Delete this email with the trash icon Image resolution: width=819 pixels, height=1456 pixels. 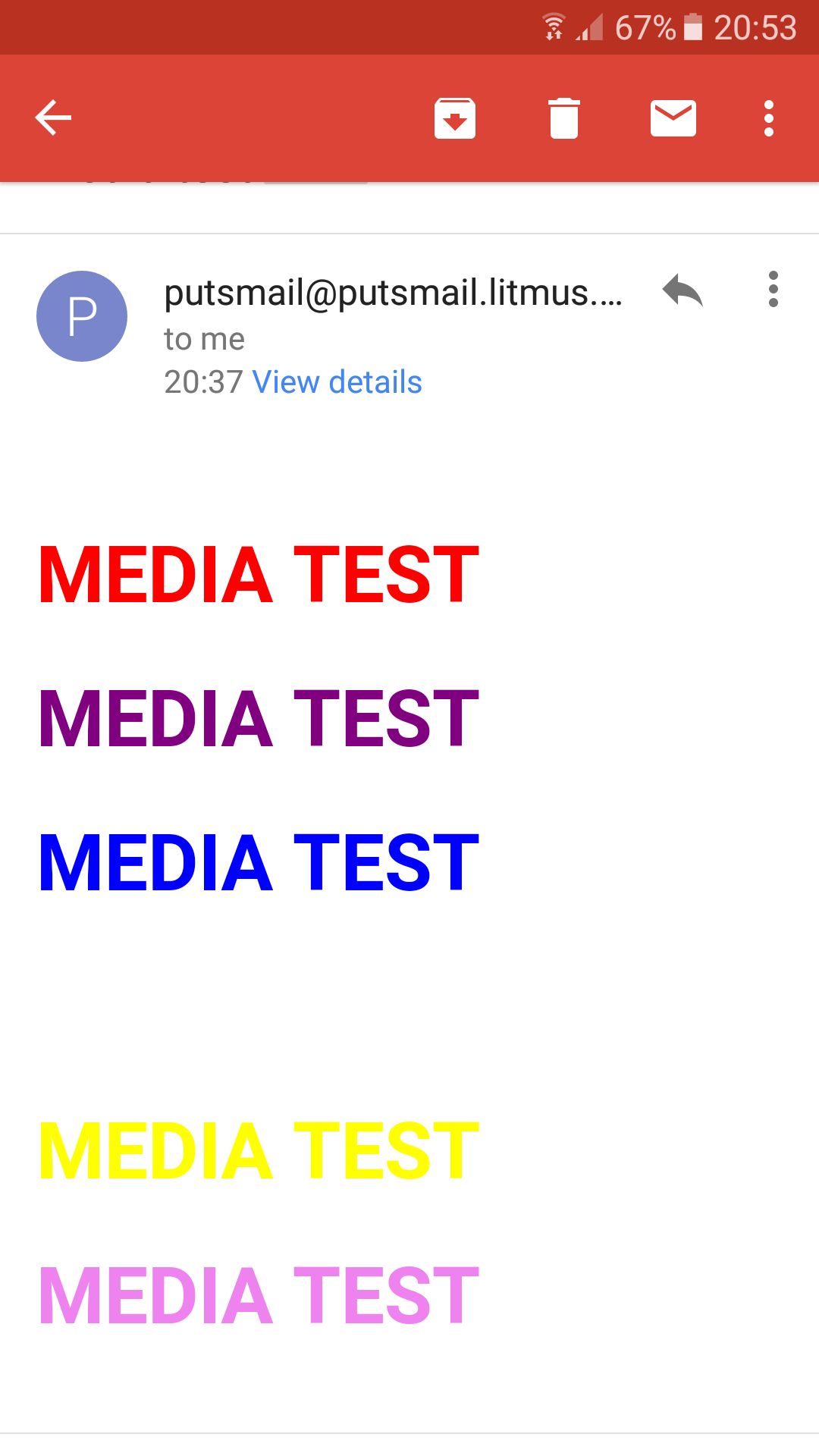tap(564, 118)
